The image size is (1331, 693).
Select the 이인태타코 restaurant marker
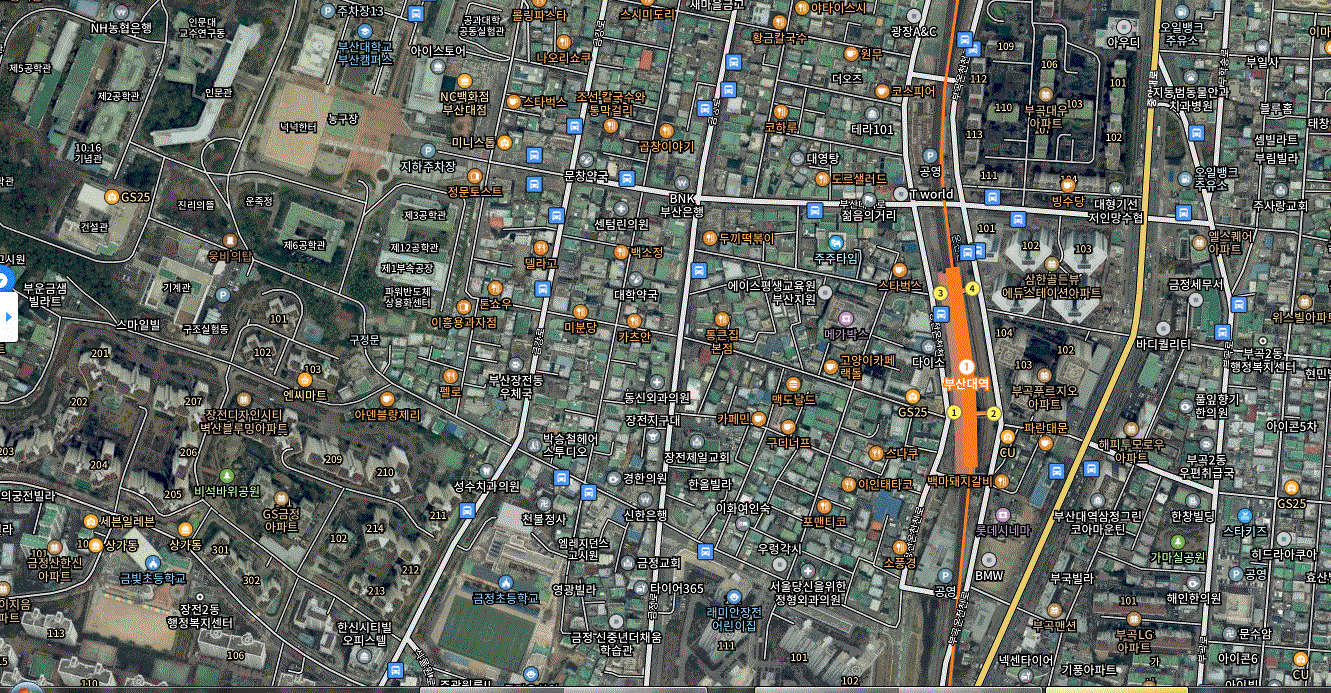click(x=848, y=484)
